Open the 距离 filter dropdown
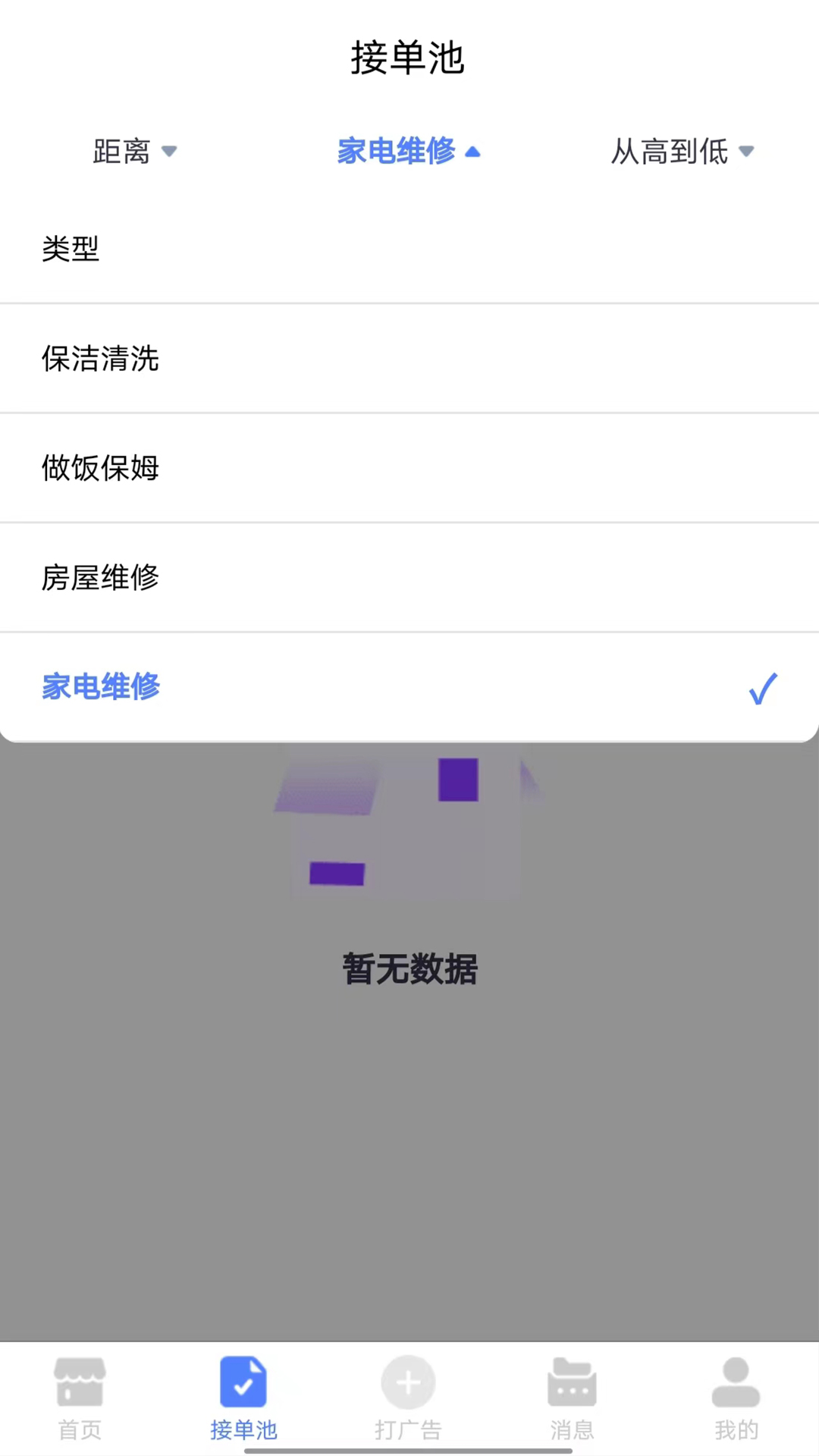 point(135,152)
